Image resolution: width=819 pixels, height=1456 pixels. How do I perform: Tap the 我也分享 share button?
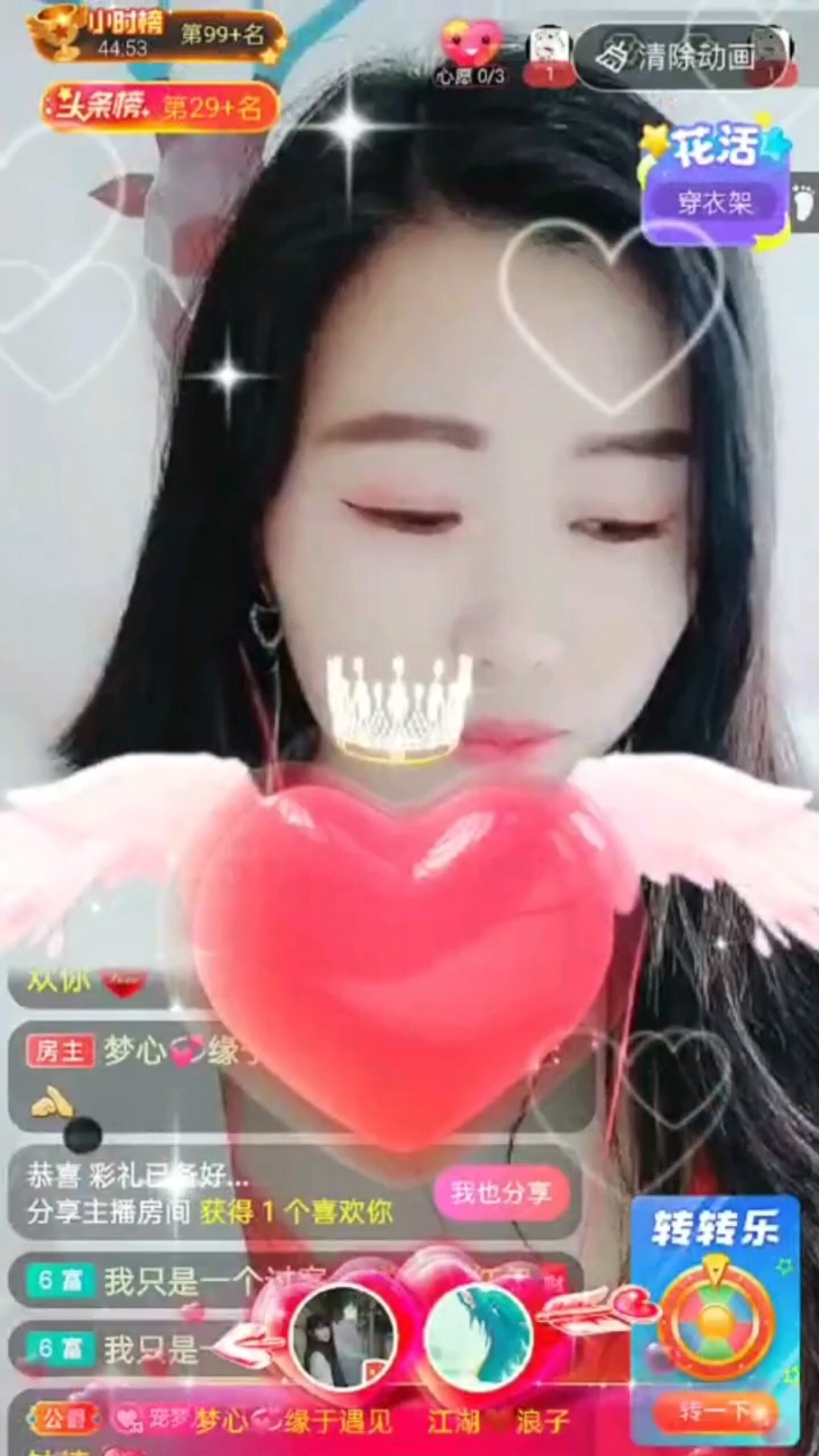500,1193
